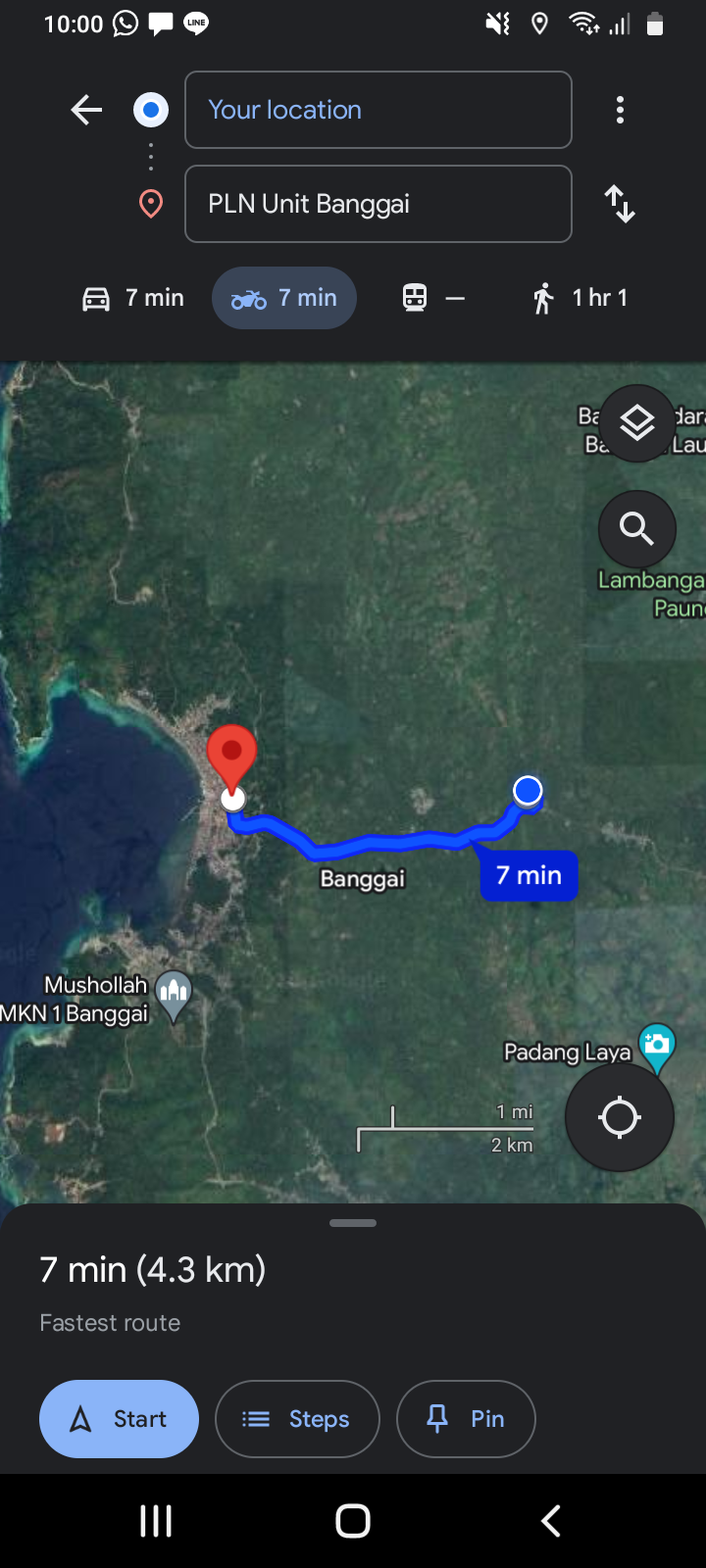Open map layers options

[x=637, y=423]
